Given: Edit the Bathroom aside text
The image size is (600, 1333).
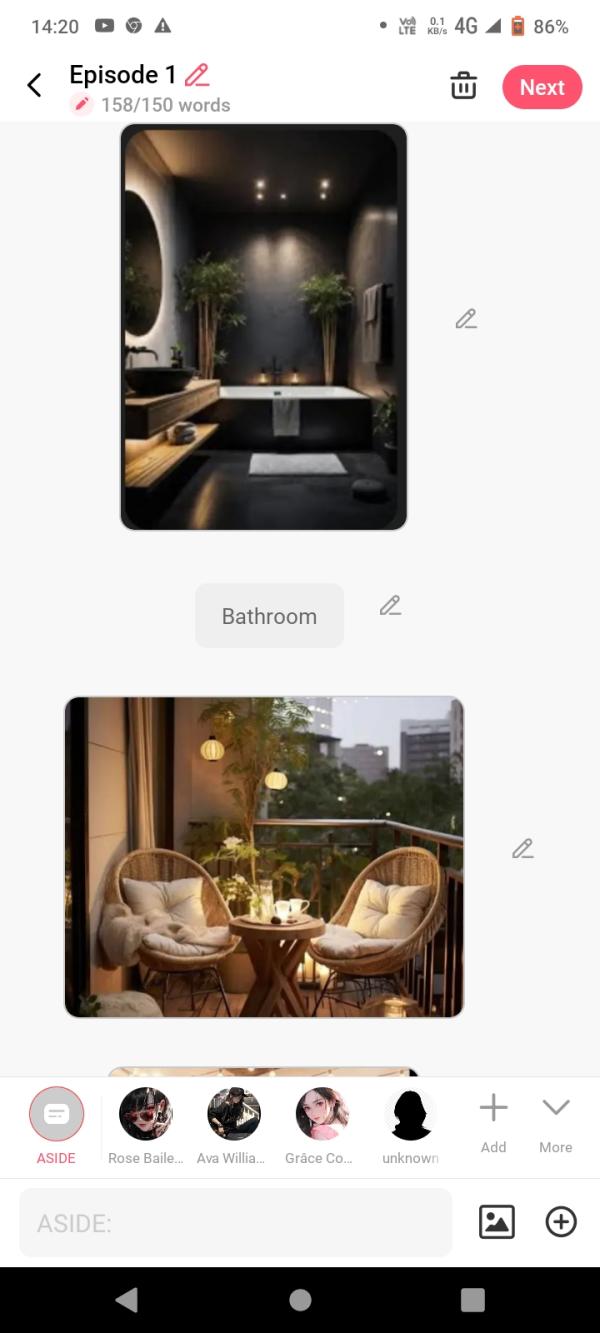Looking at the screenshot, I should tap(390, 605).
